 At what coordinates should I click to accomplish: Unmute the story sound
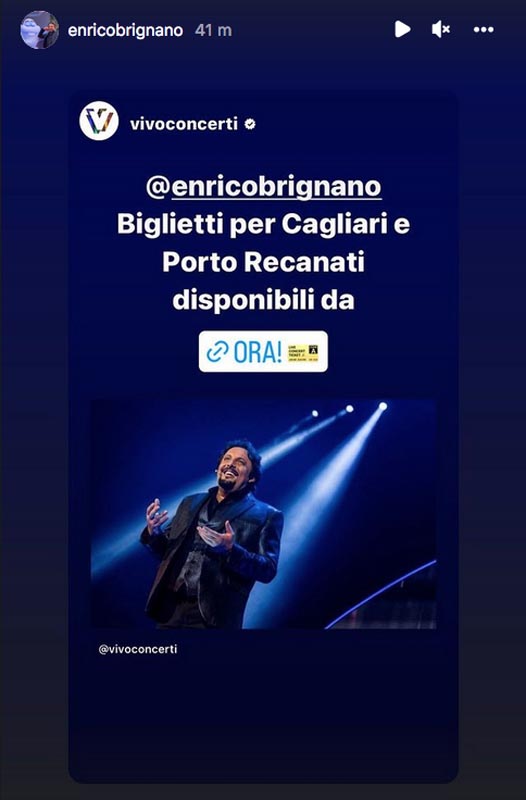tap(441, 30)
